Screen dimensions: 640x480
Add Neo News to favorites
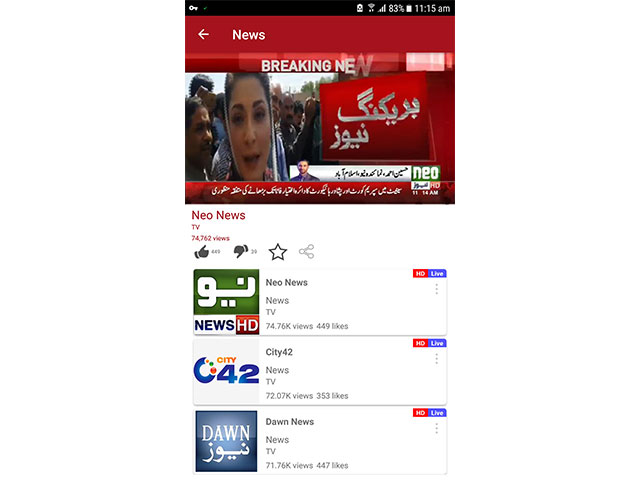click(278, 252)
